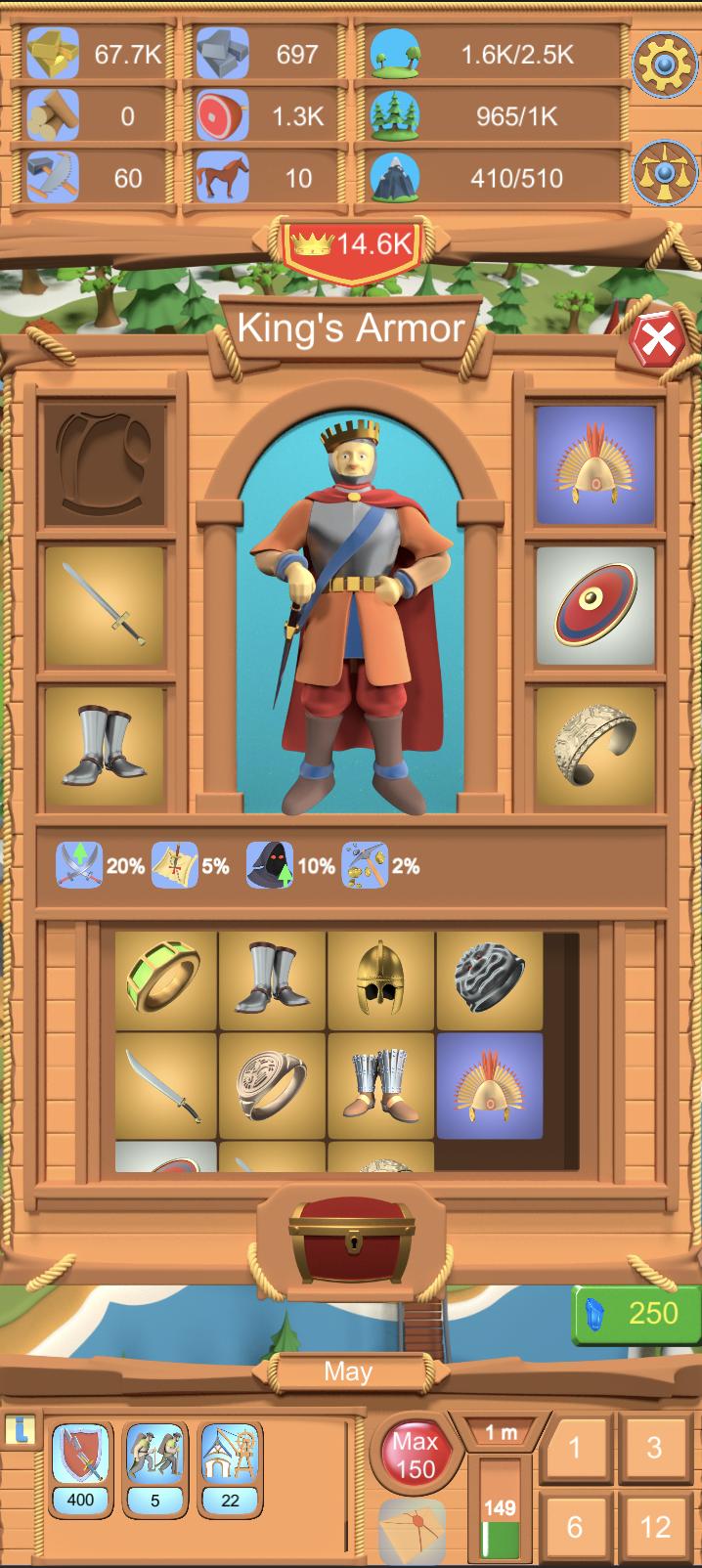Pick the curved saber from inventory
The width and height of the screenshot is (702, 1568).
point(164,1086)
